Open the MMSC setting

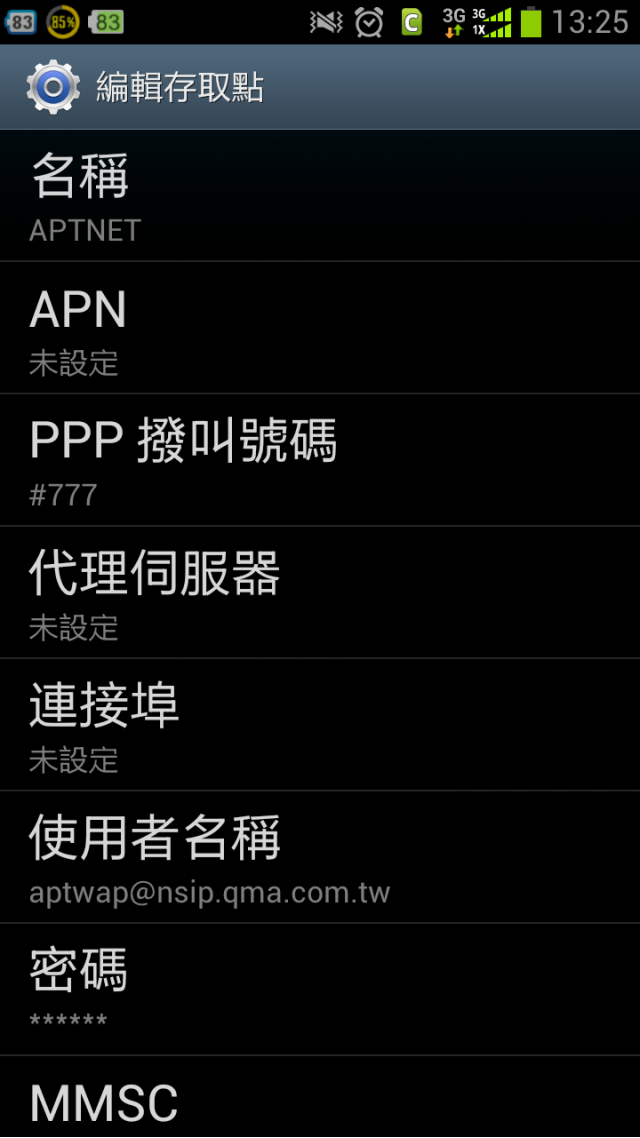[x=320, y=1100]
